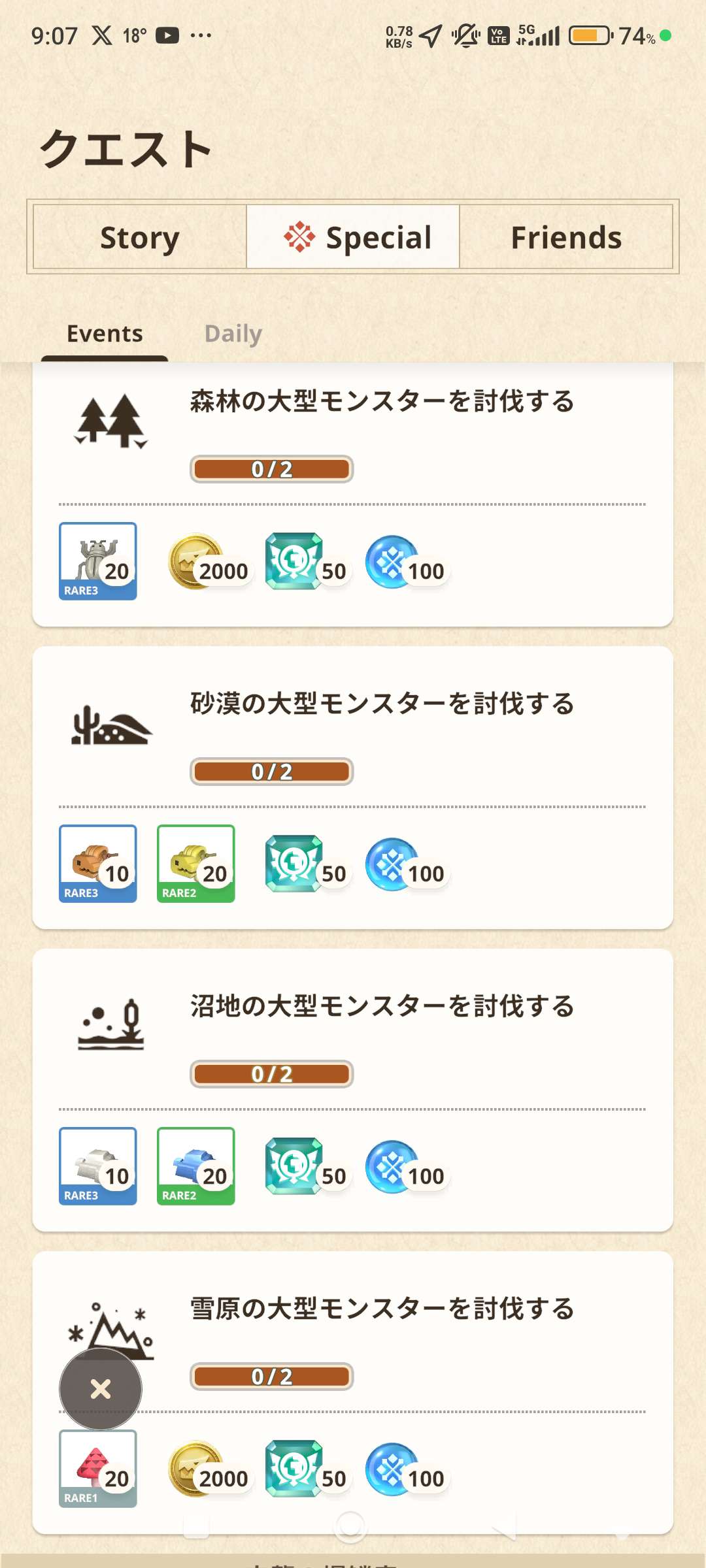Switch to Daily quests

coord(233,334)
